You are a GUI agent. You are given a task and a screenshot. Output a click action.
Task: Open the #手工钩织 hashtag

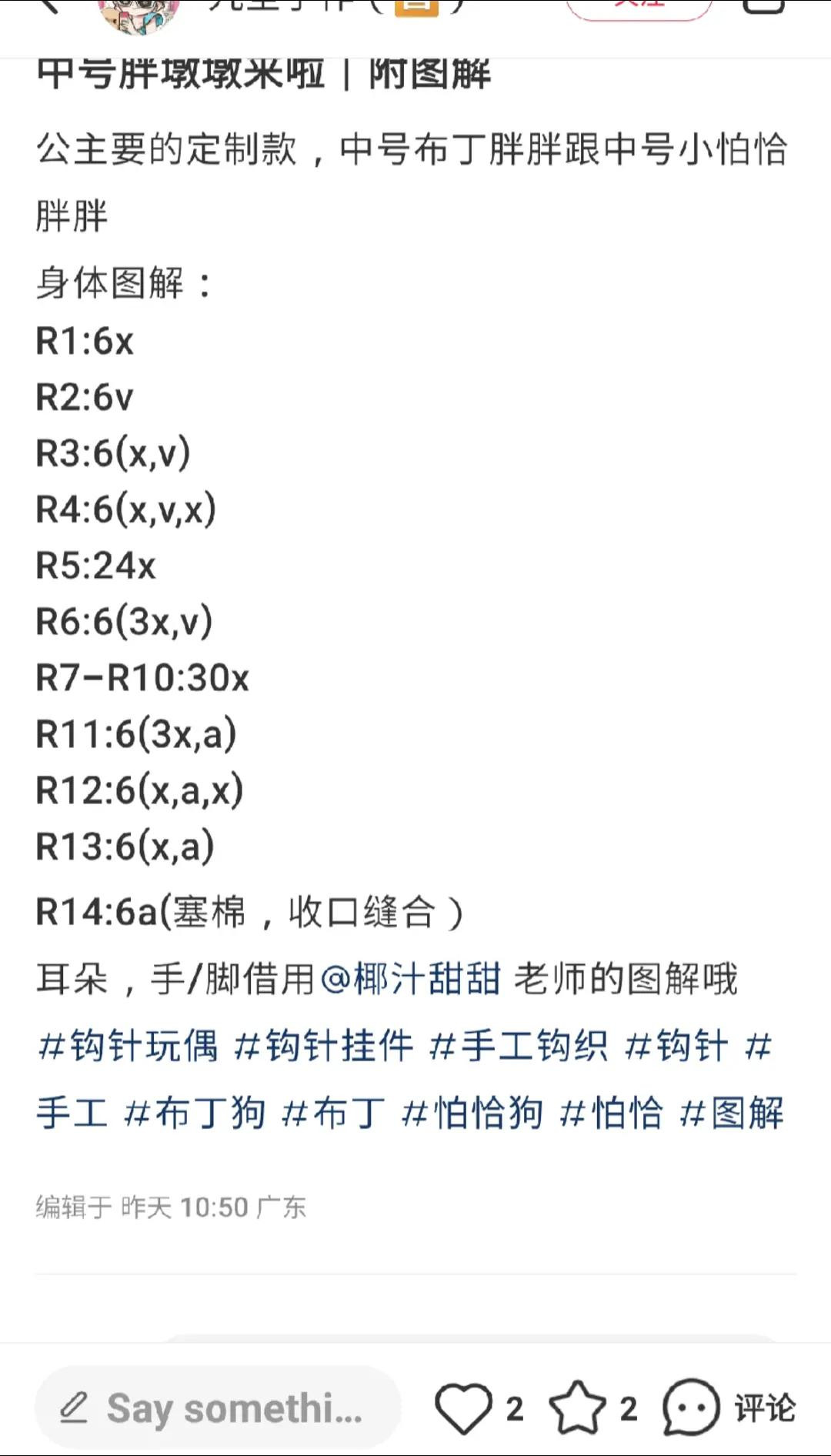[x=519, y=1047]
